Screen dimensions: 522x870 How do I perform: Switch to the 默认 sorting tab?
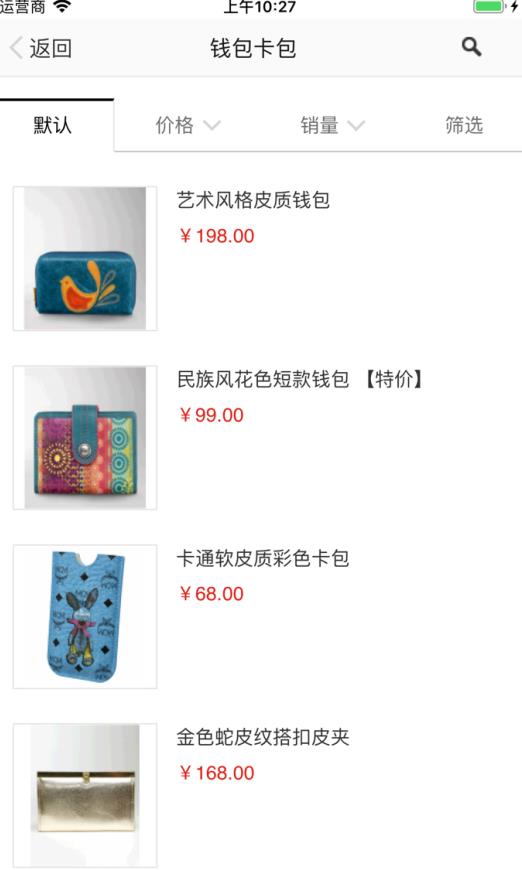coord(53,125)
